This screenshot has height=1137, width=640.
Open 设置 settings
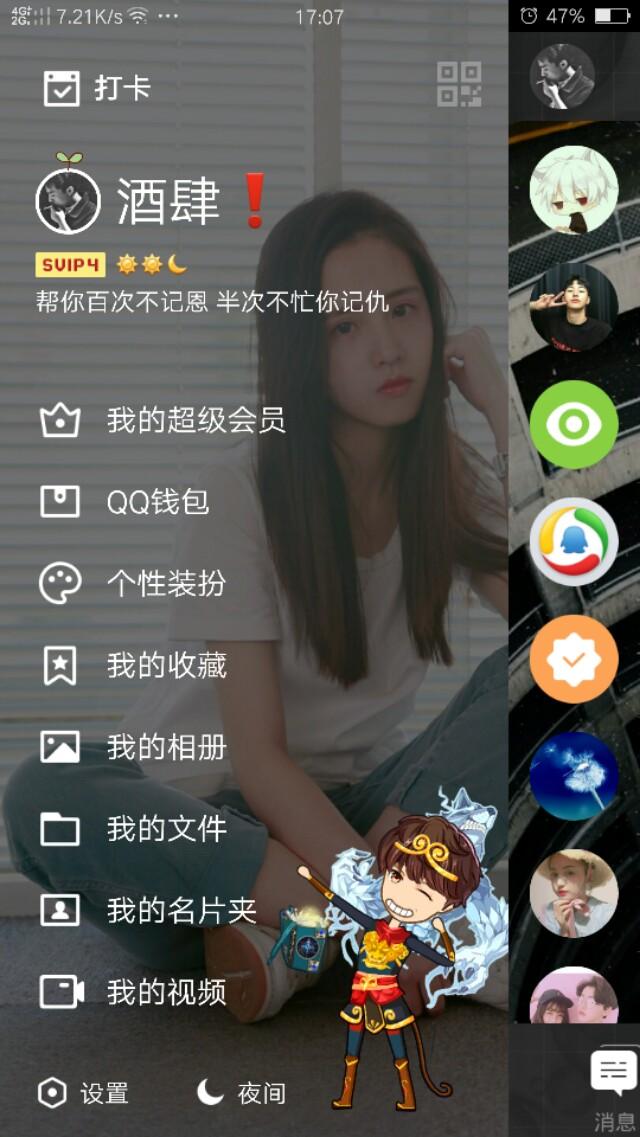click(84, 1093)
